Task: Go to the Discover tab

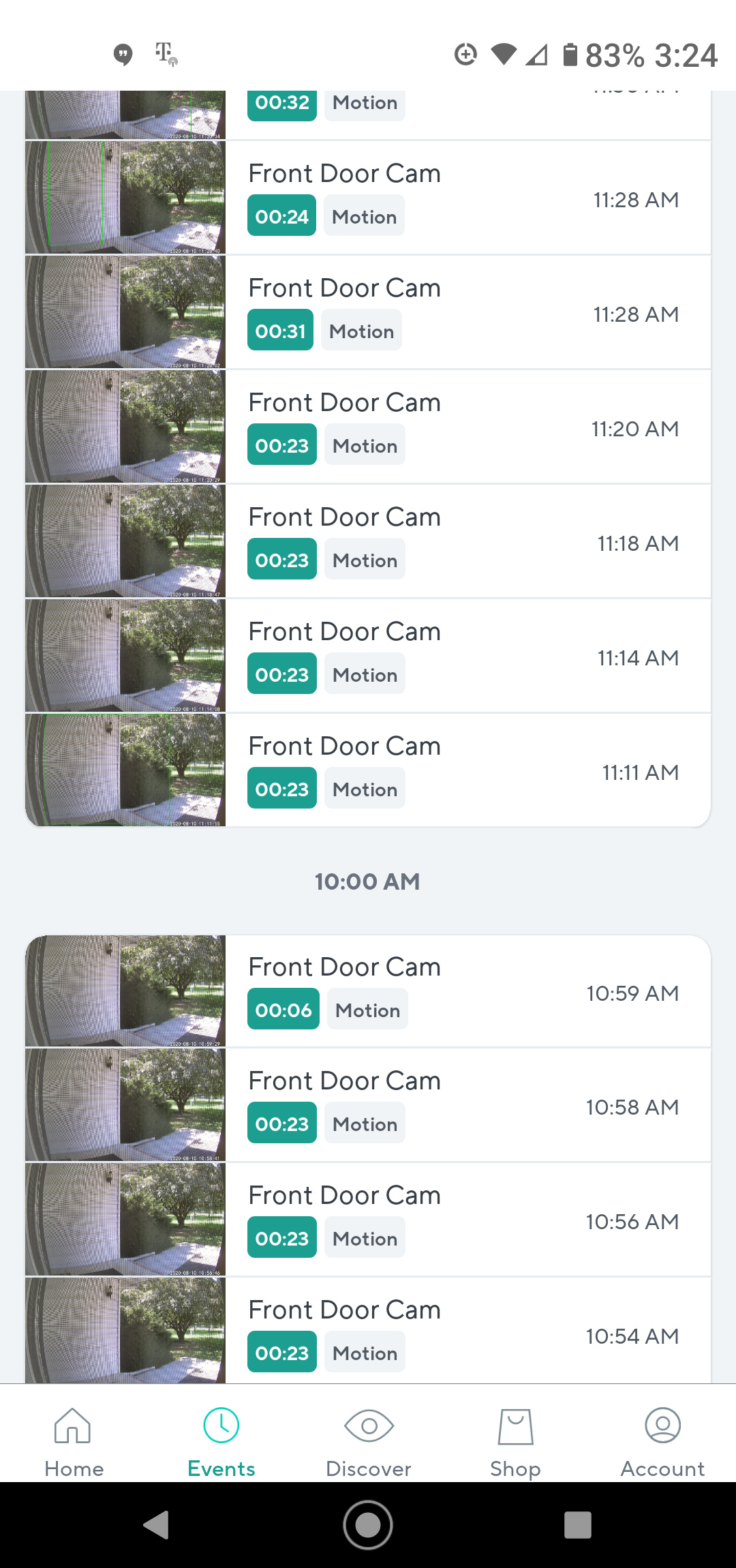Action: click(368, 1440)
